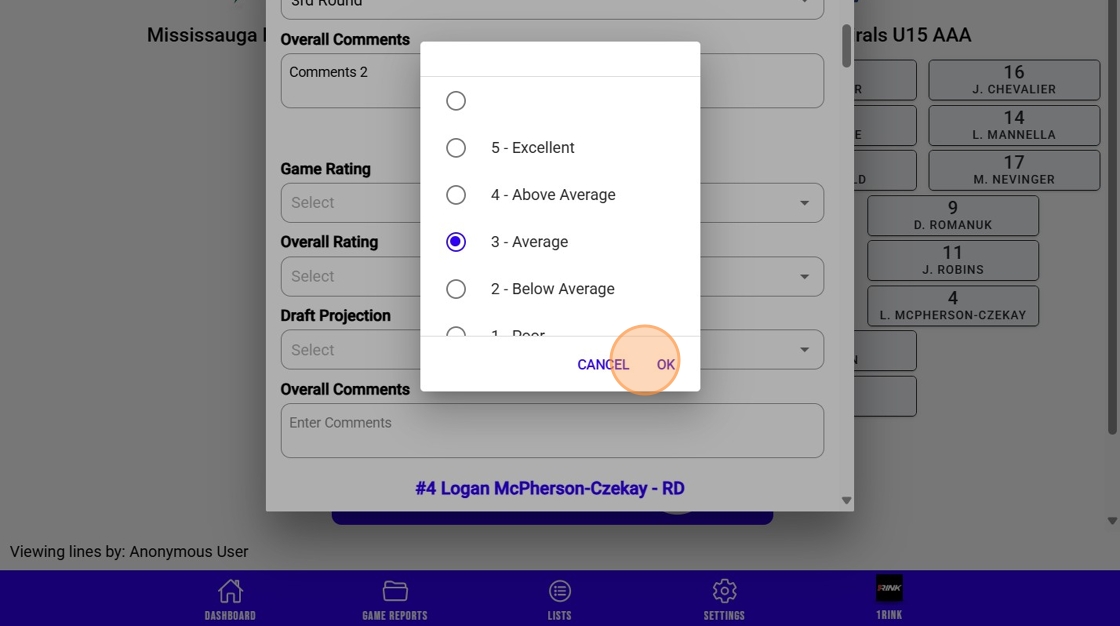This screenshot has width=1120, height=626.
Task: Choose 4 - Above Average rating
Action: coord(456,195)
